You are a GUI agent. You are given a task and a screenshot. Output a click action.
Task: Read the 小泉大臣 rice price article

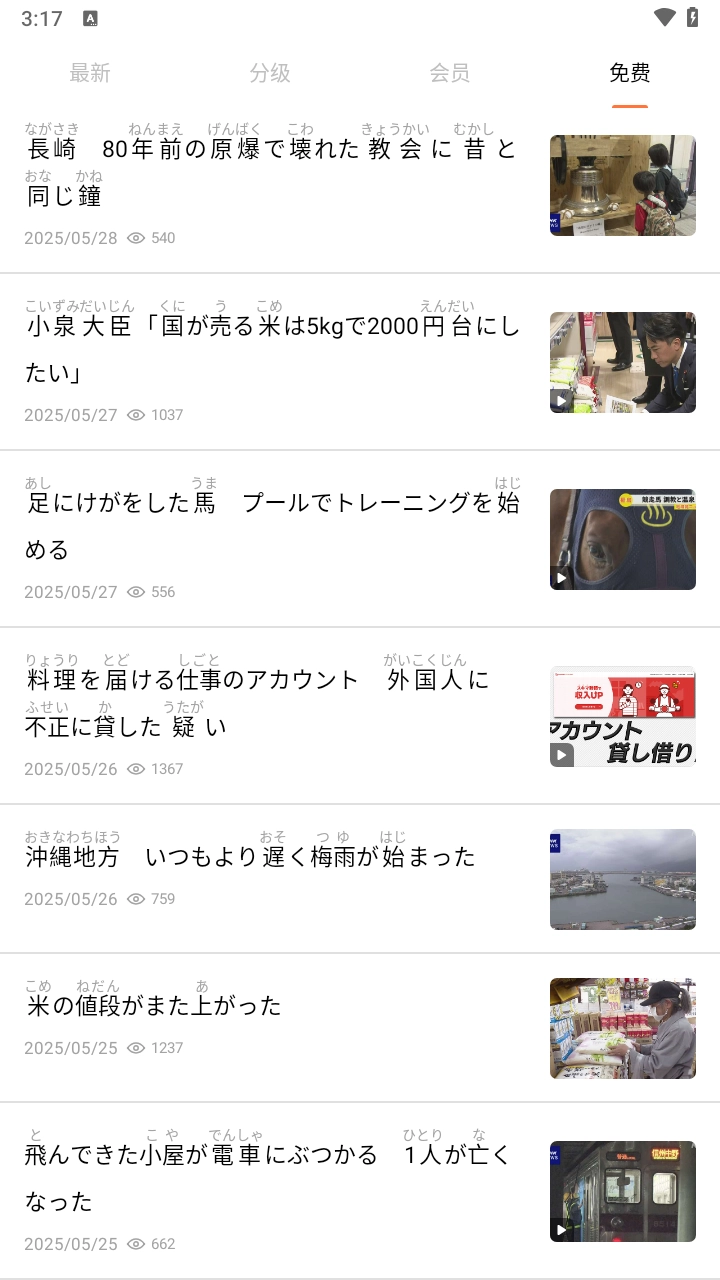(x=272, y=350)
